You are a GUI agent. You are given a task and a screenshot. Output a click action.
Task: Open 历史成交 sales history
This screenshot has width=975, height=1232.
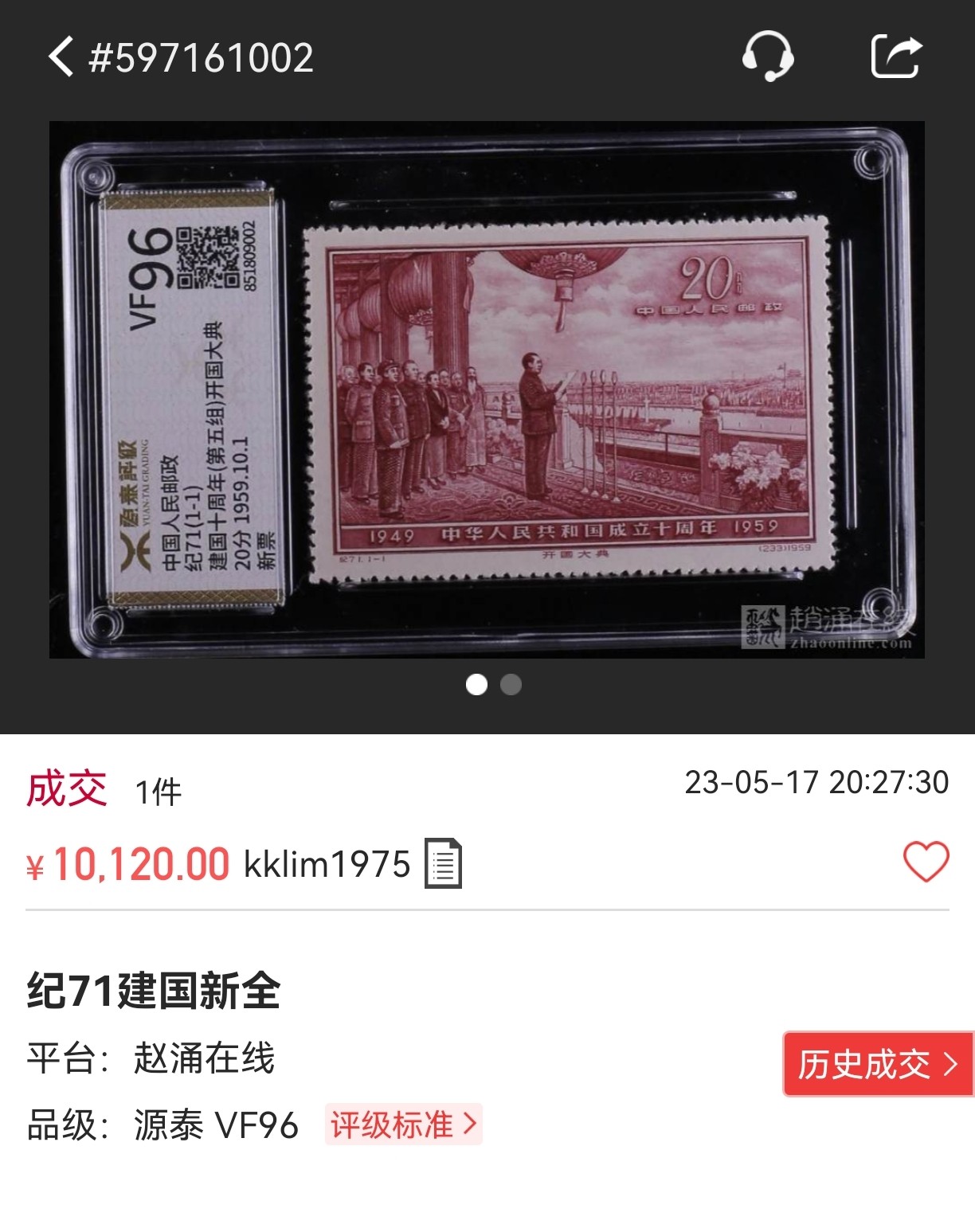tap(878, 1064)
